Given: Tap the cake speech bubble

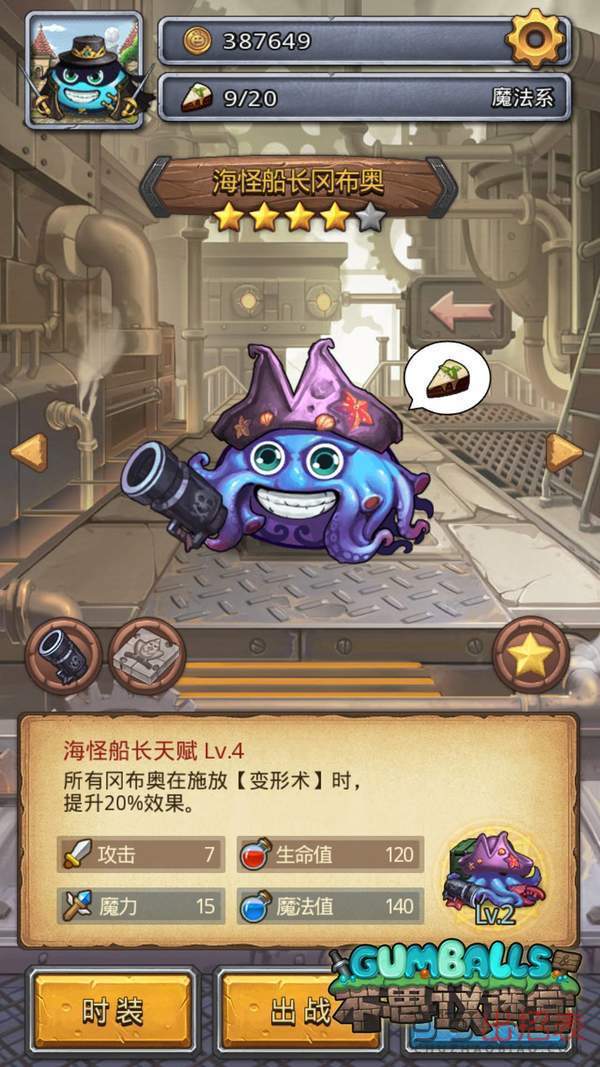Looking at the screenshot, I should [x=447, y=377].
